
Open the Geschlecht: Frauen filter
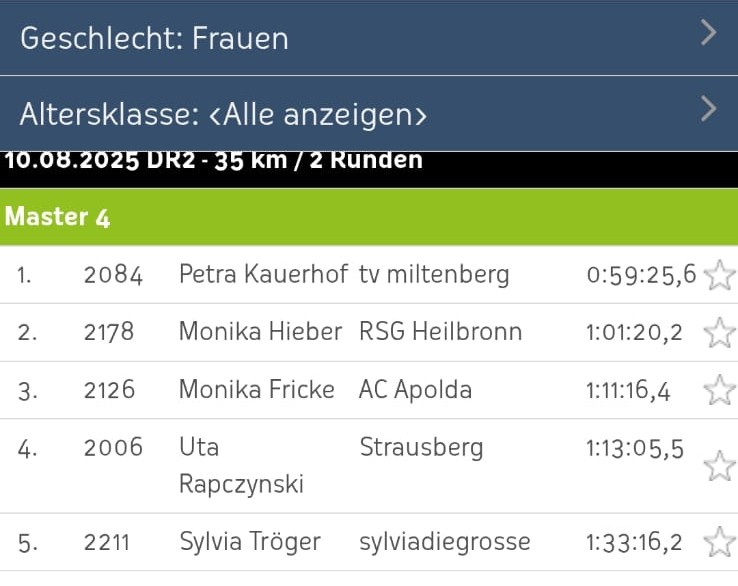[x=368, y=37]
